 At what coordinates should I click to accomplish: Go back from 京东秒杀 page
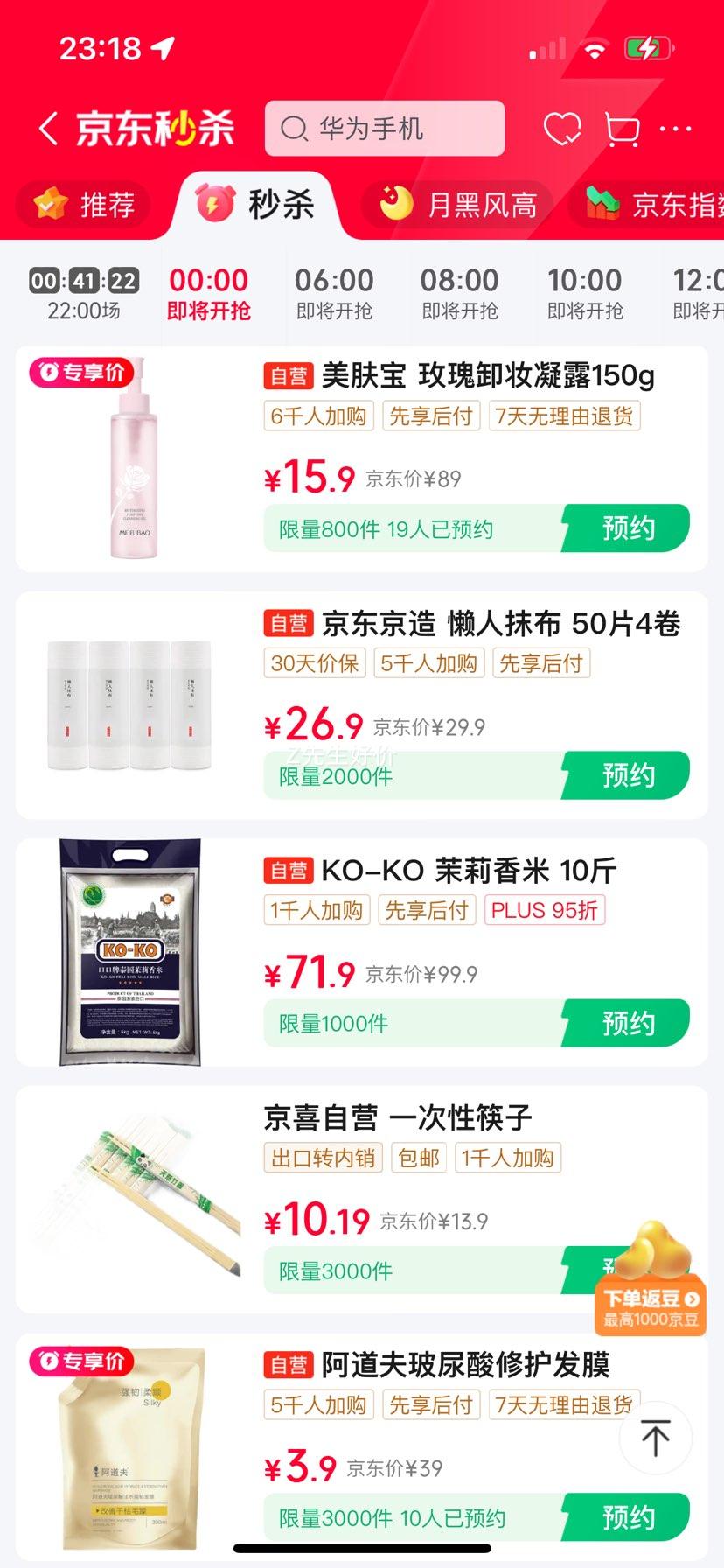coord(49,129)
